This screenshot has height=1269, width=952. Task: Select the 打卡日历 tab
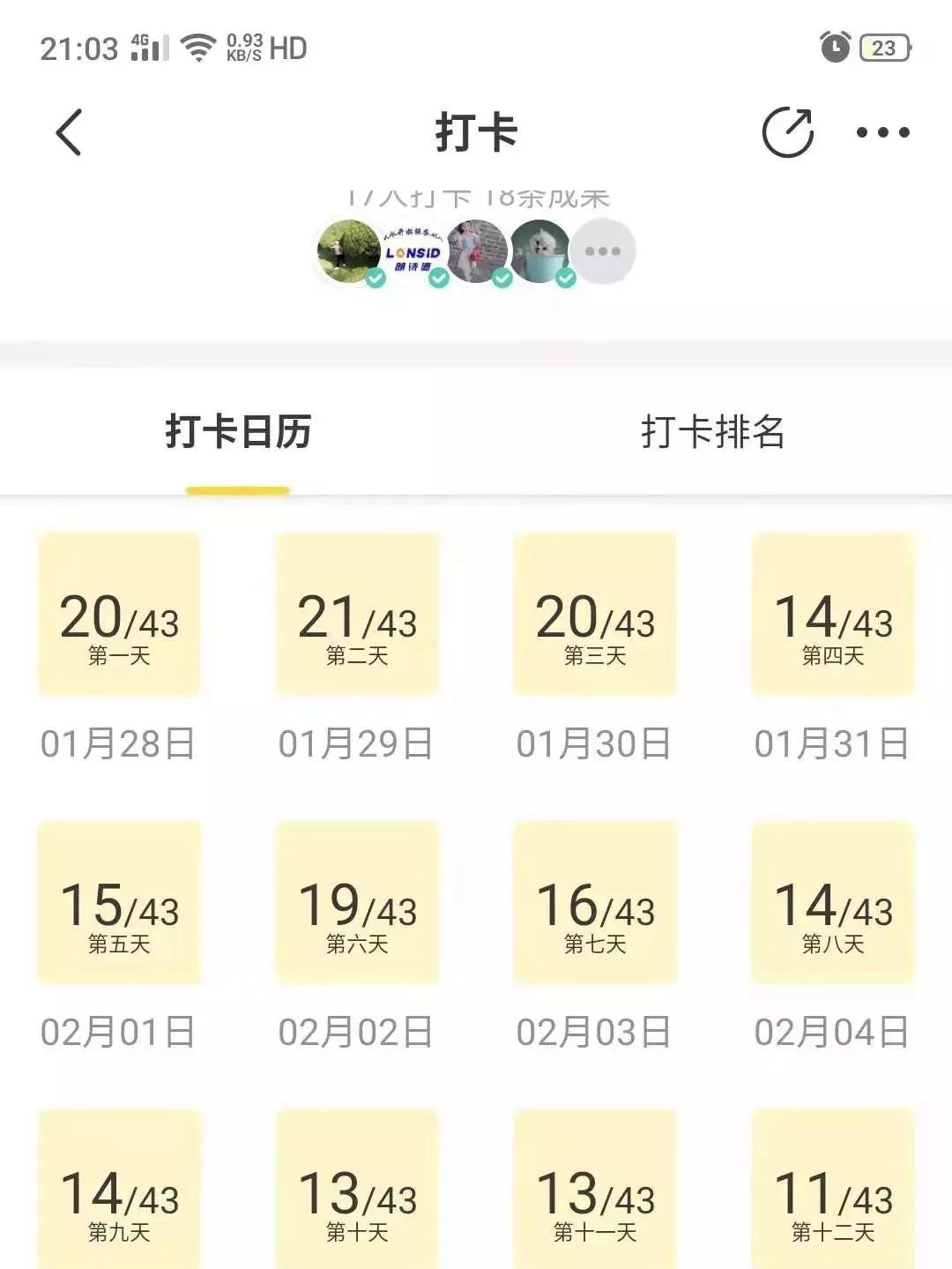click(236, 432)
